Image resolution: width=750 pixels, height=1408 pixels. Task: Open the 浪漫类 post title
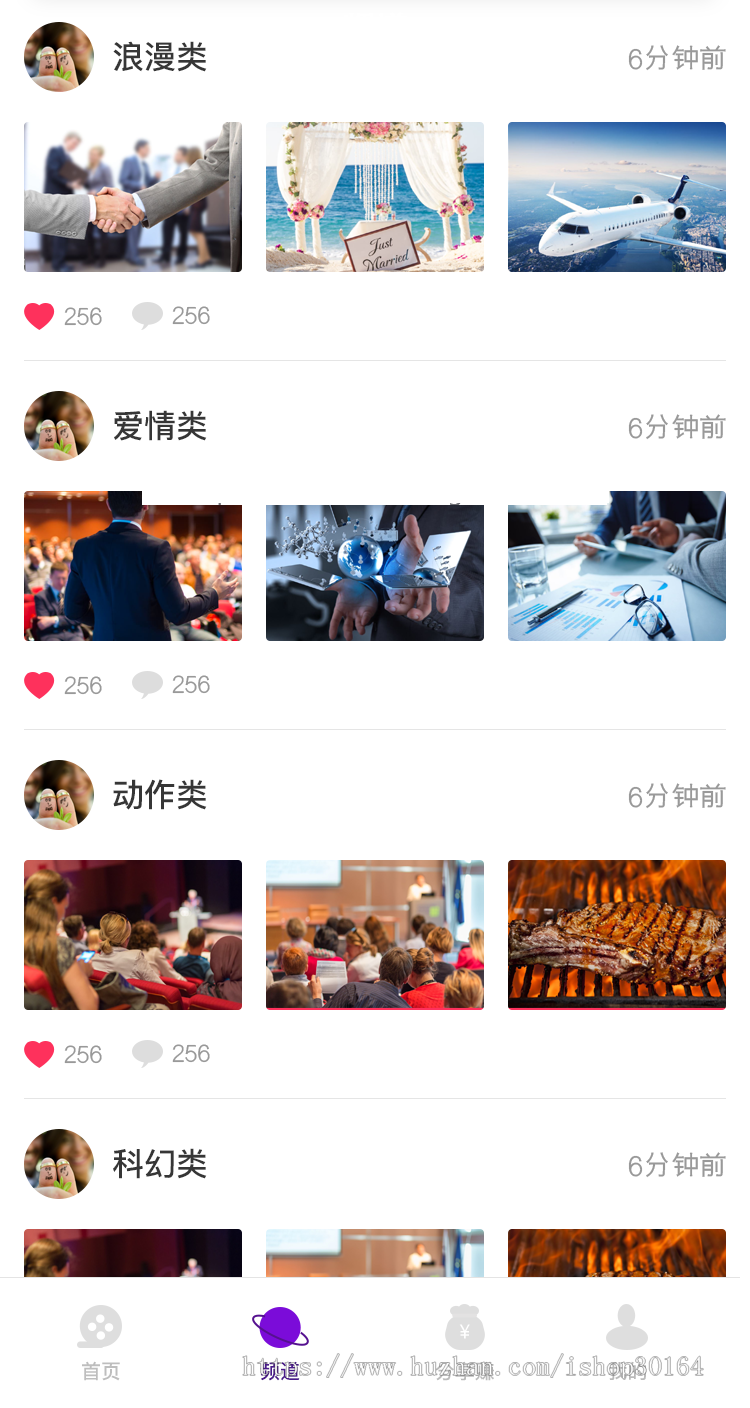tap(160, 57)
